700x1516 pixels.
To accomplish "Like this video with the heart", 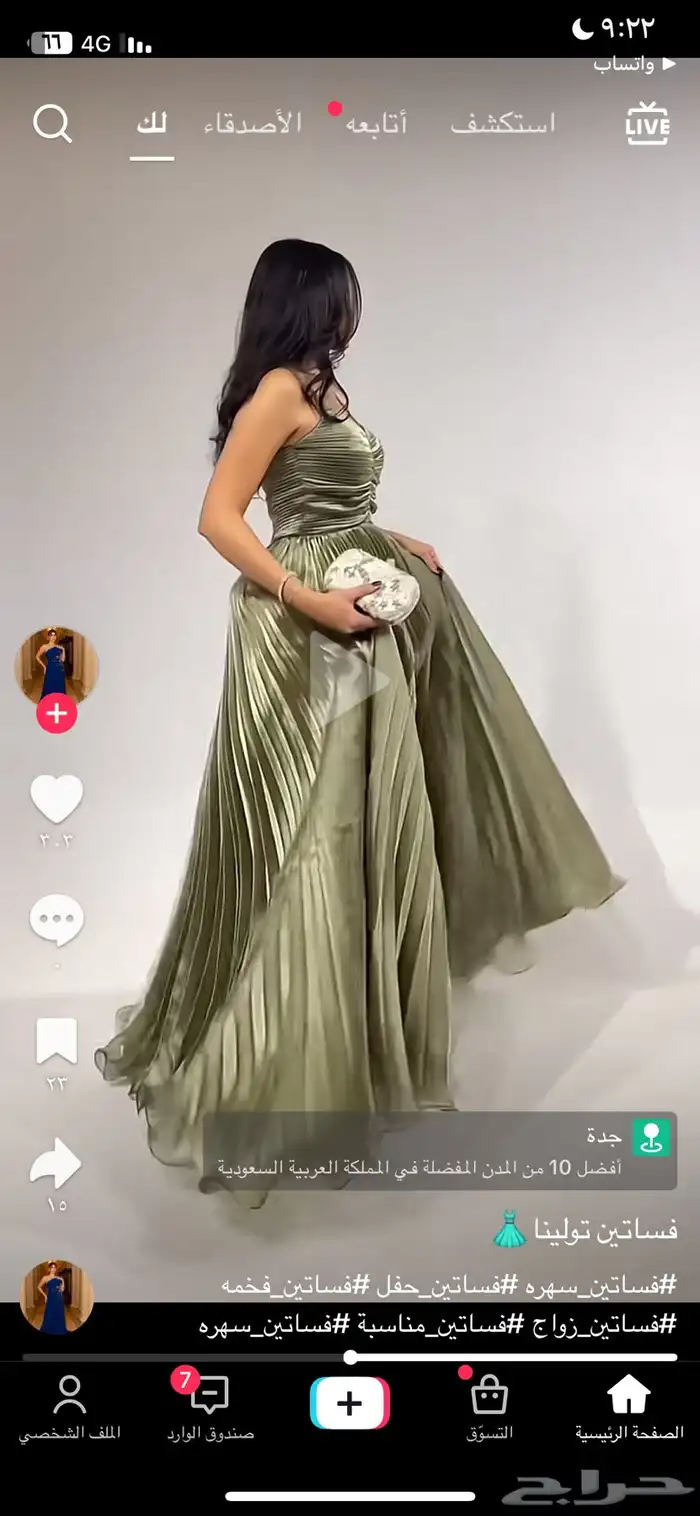I will (x=56, y=799).
